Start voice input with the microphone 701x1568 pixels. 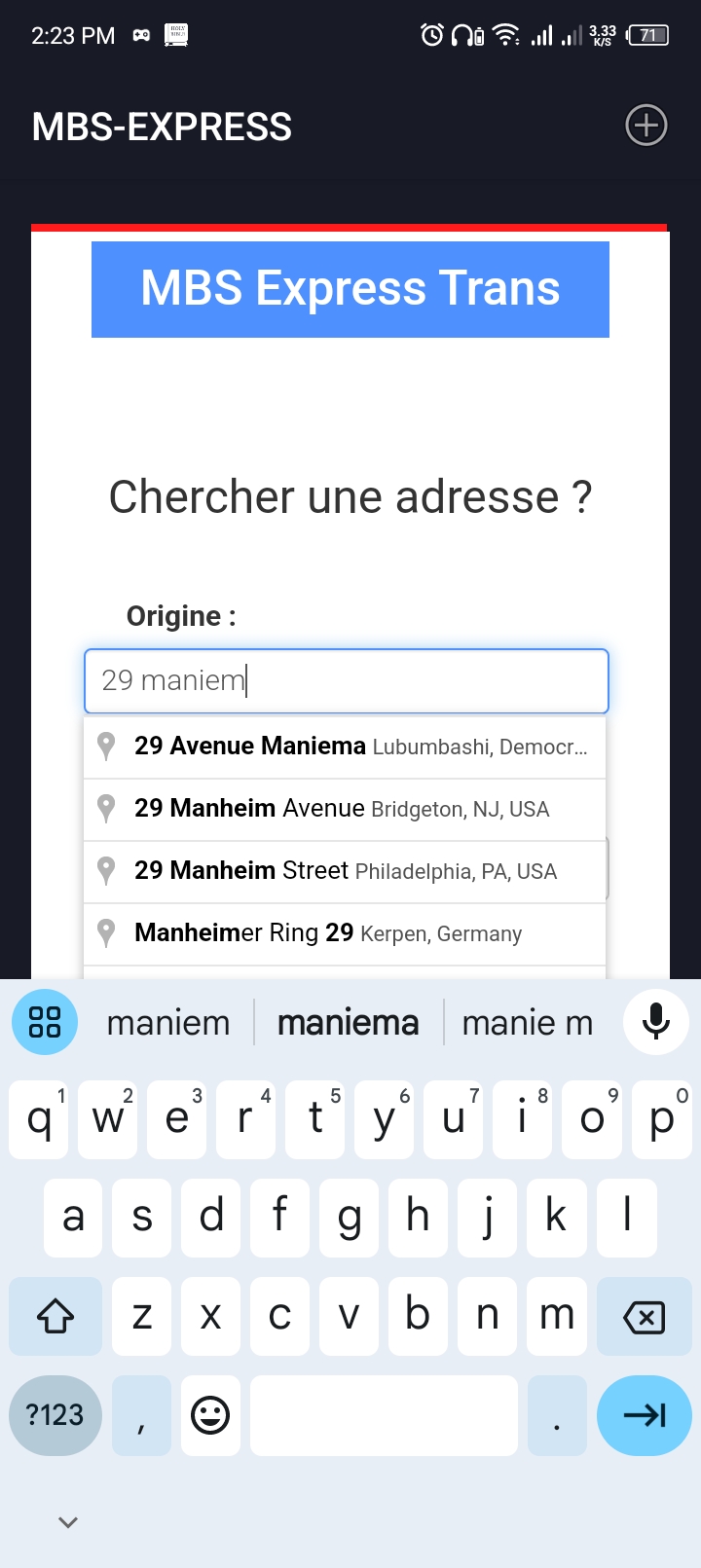[x=656, y=1022]
